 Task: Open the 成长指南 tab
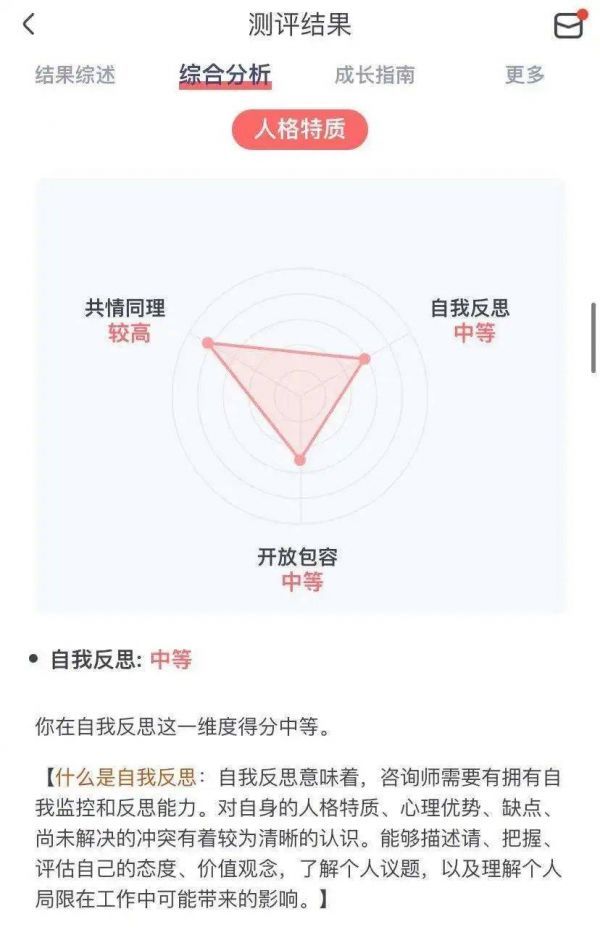click(374, 75)
